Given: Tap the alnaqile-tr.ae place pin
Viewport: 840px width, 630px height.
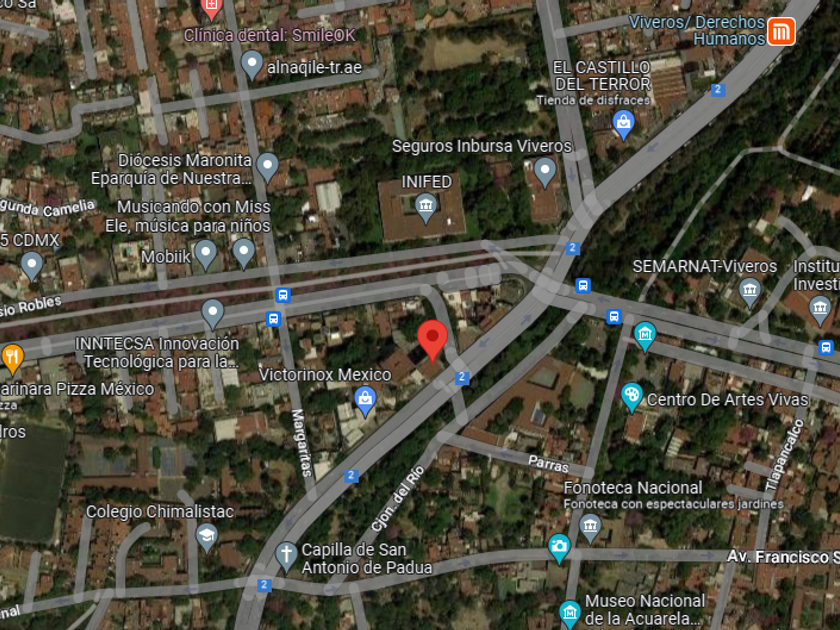Looking at the screenshot, I should [252, 65].
